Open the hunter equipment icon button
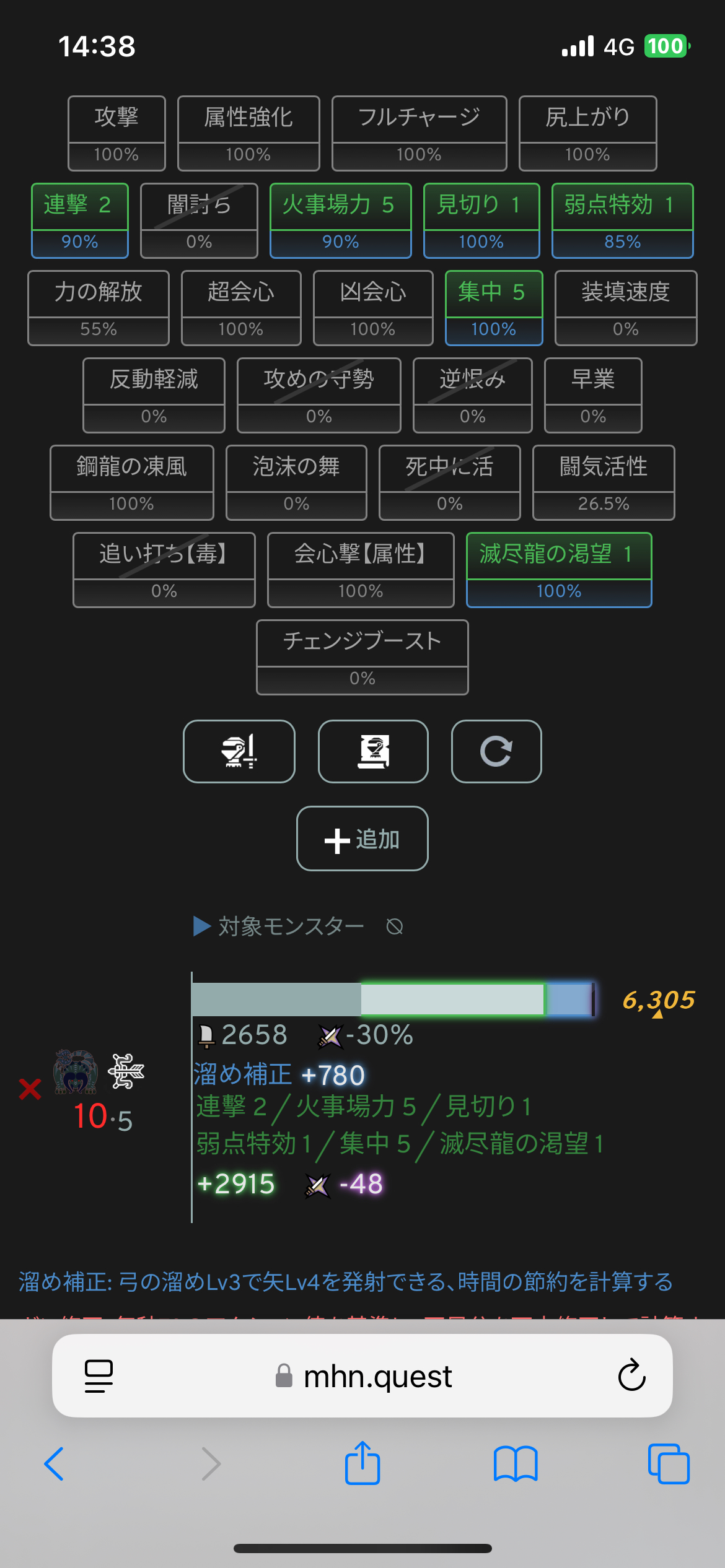The width and height of the screenshot is (725, 1568). [x=239, y=751]
